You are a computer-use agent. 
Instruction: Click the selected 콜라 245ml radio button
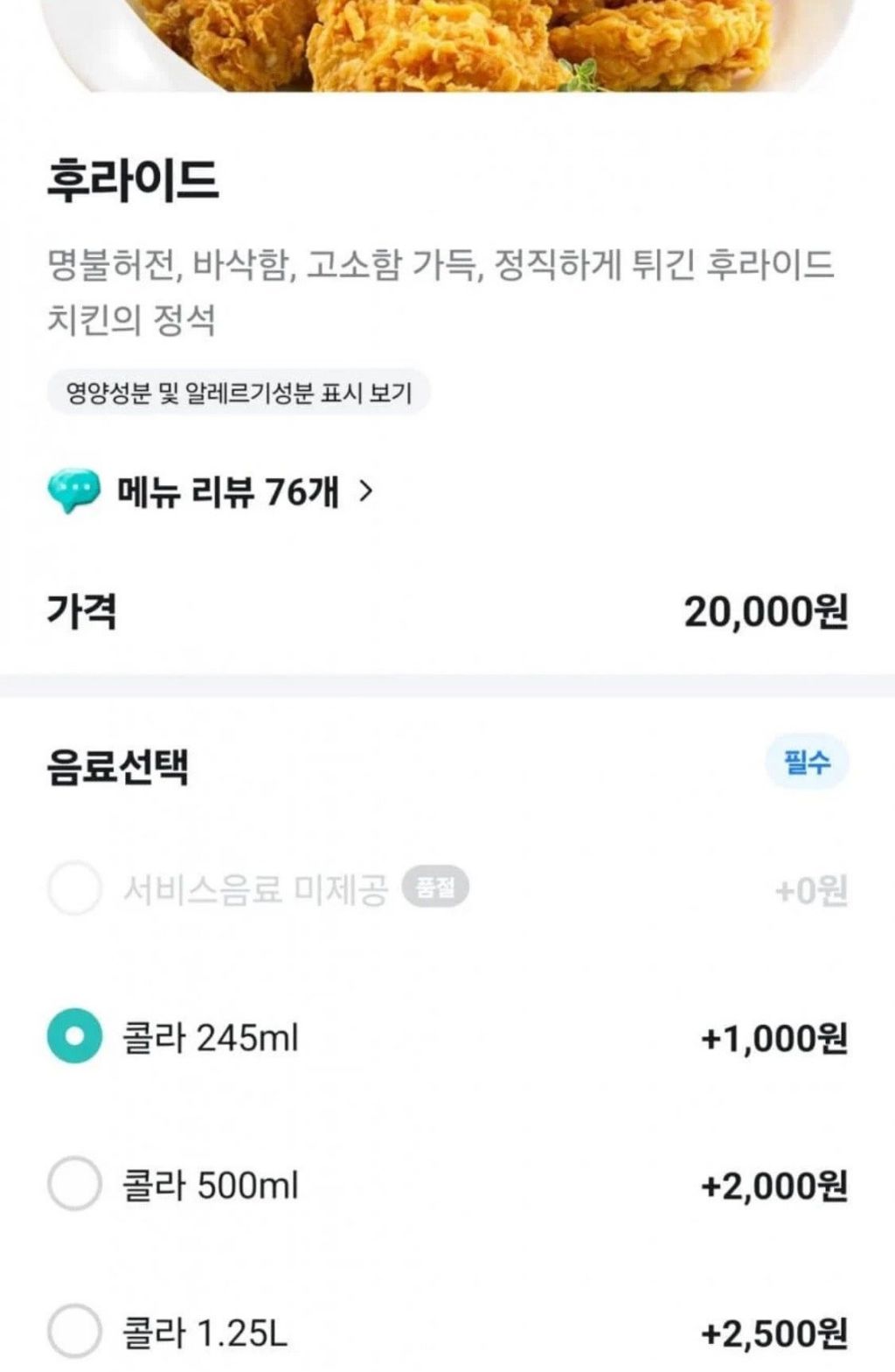point(74,1037)
